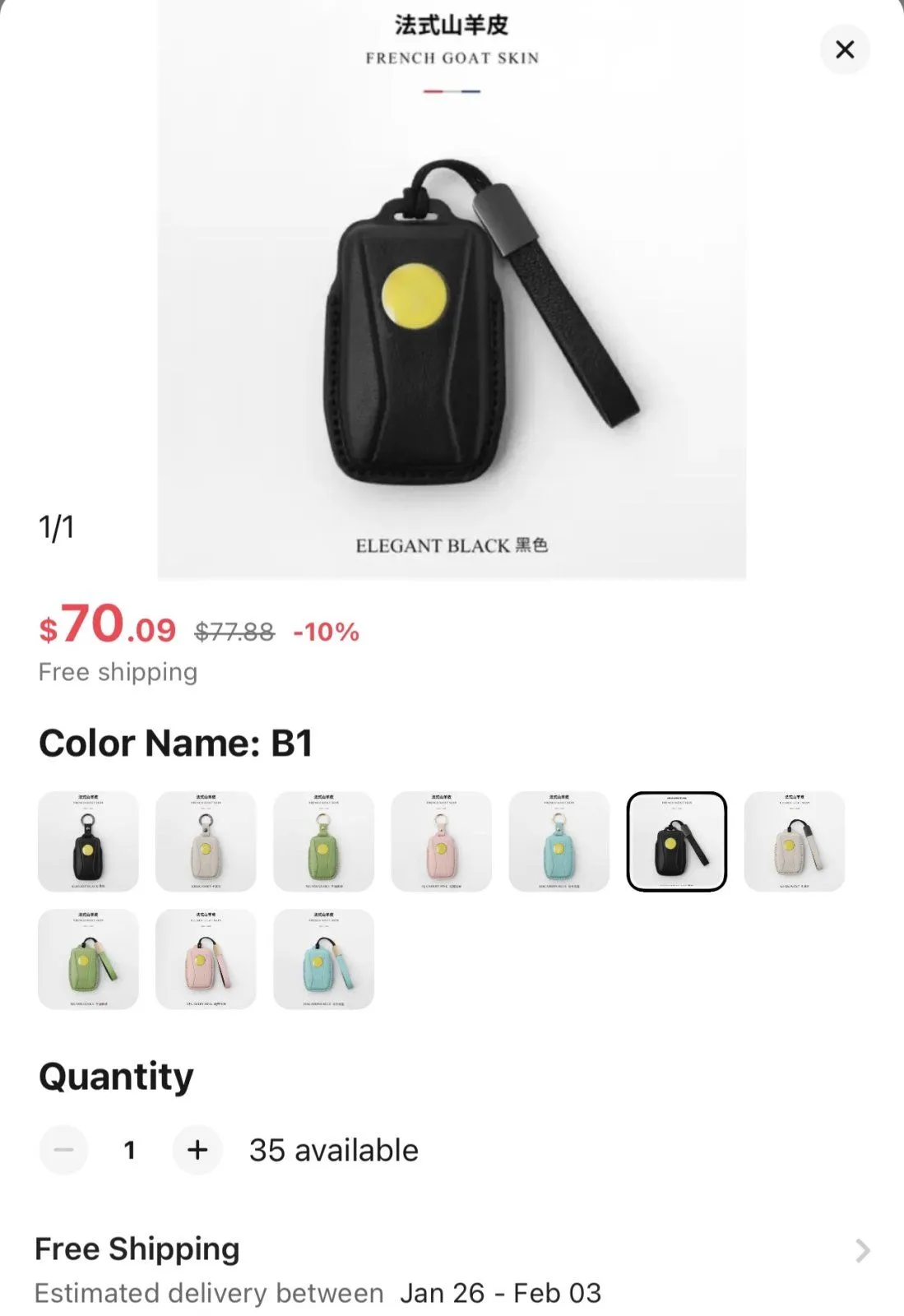Pick blue key case with ring swatch
Screen dimensions: 904x1316
click(559, 841)
